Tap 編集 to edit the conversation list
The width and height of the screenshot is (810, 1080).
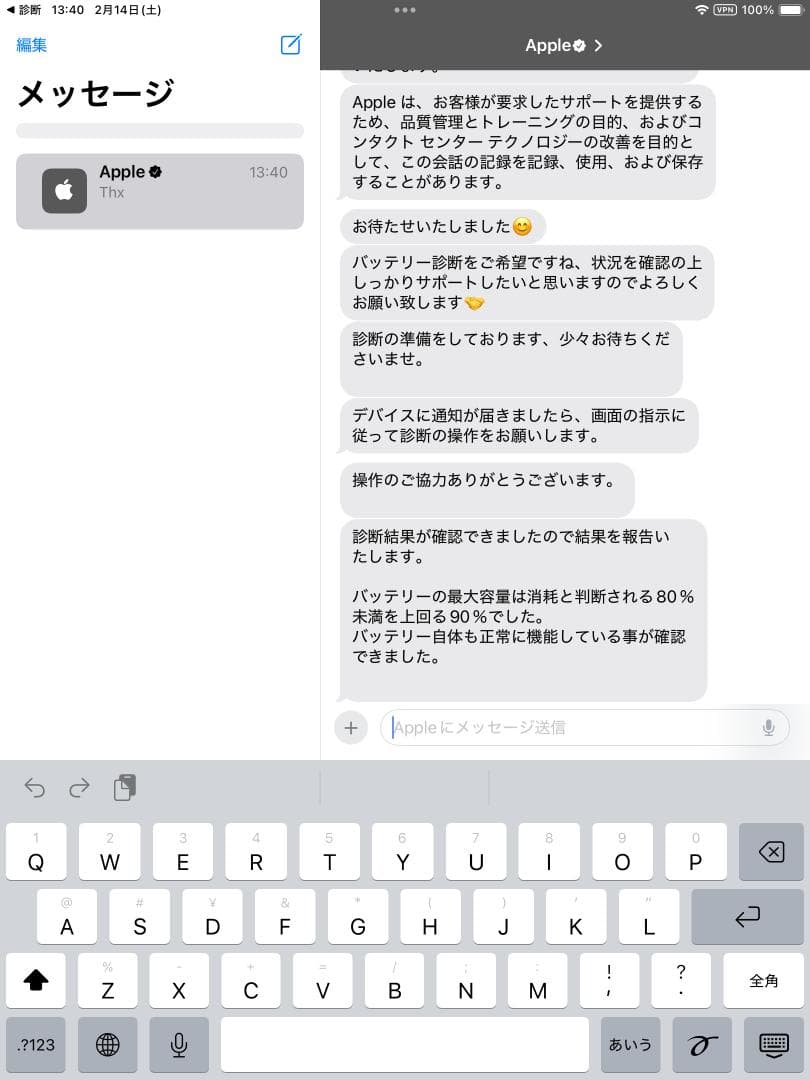pyautogui.click(x=31, y=44)
